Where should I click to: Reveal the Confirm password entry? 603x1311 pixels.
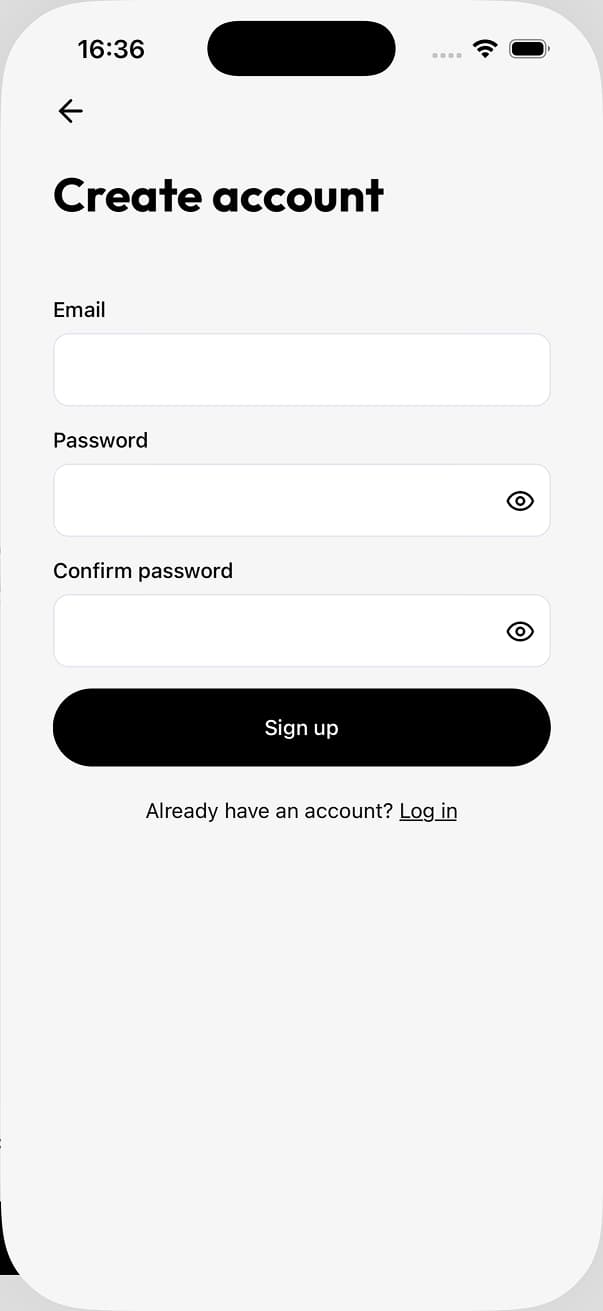point(520,631)
